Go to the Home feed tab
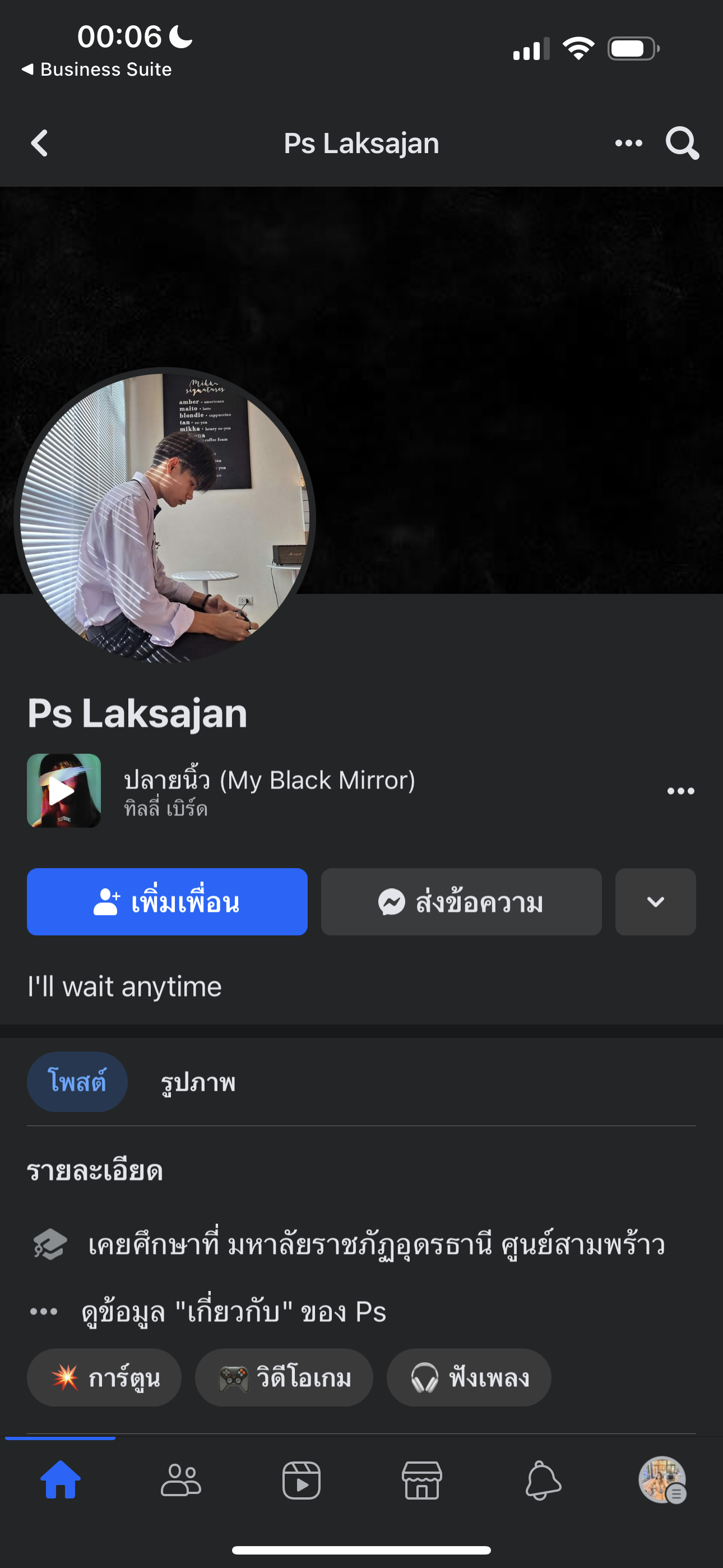 [61, 1480]
